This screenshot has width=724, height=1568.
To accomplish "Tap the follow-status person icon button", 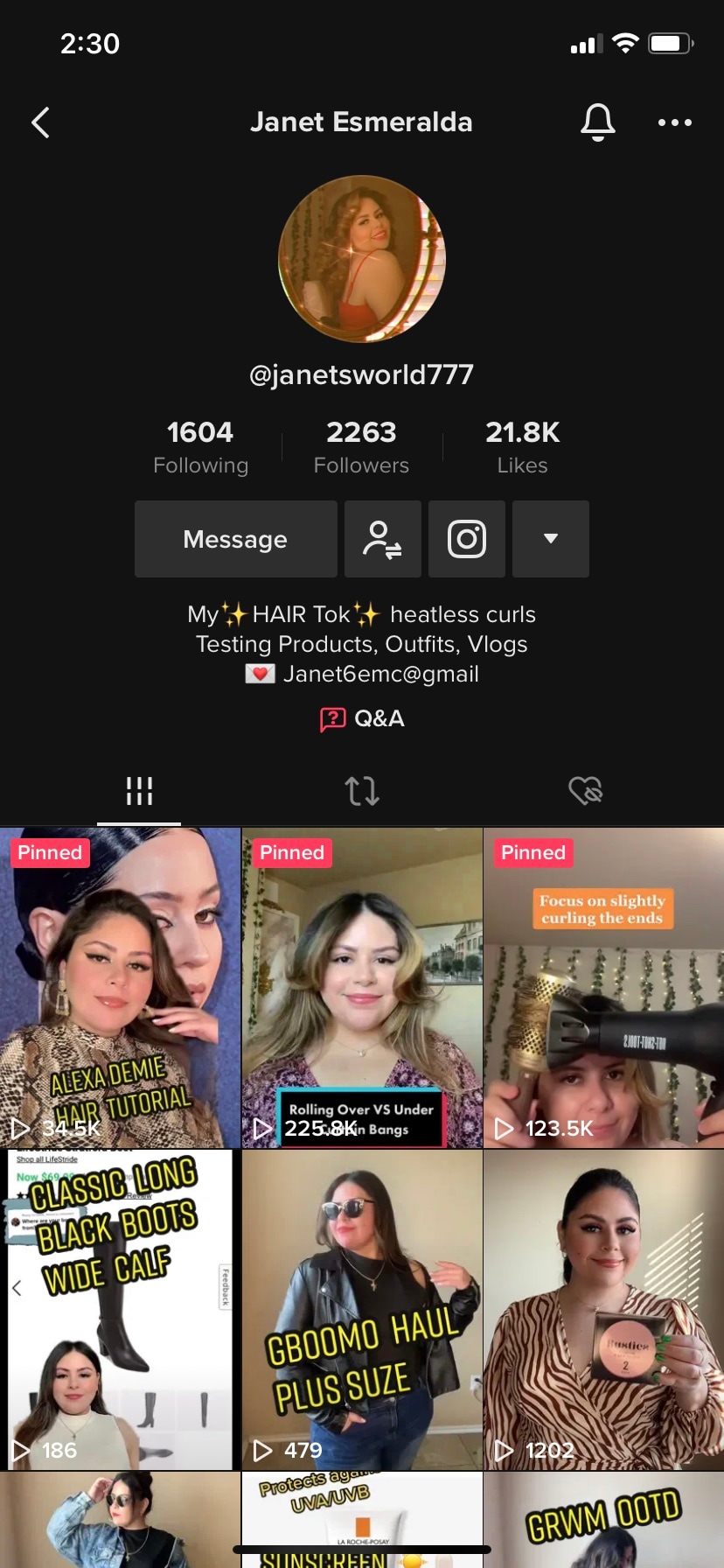I will click(x=382, y=539).
